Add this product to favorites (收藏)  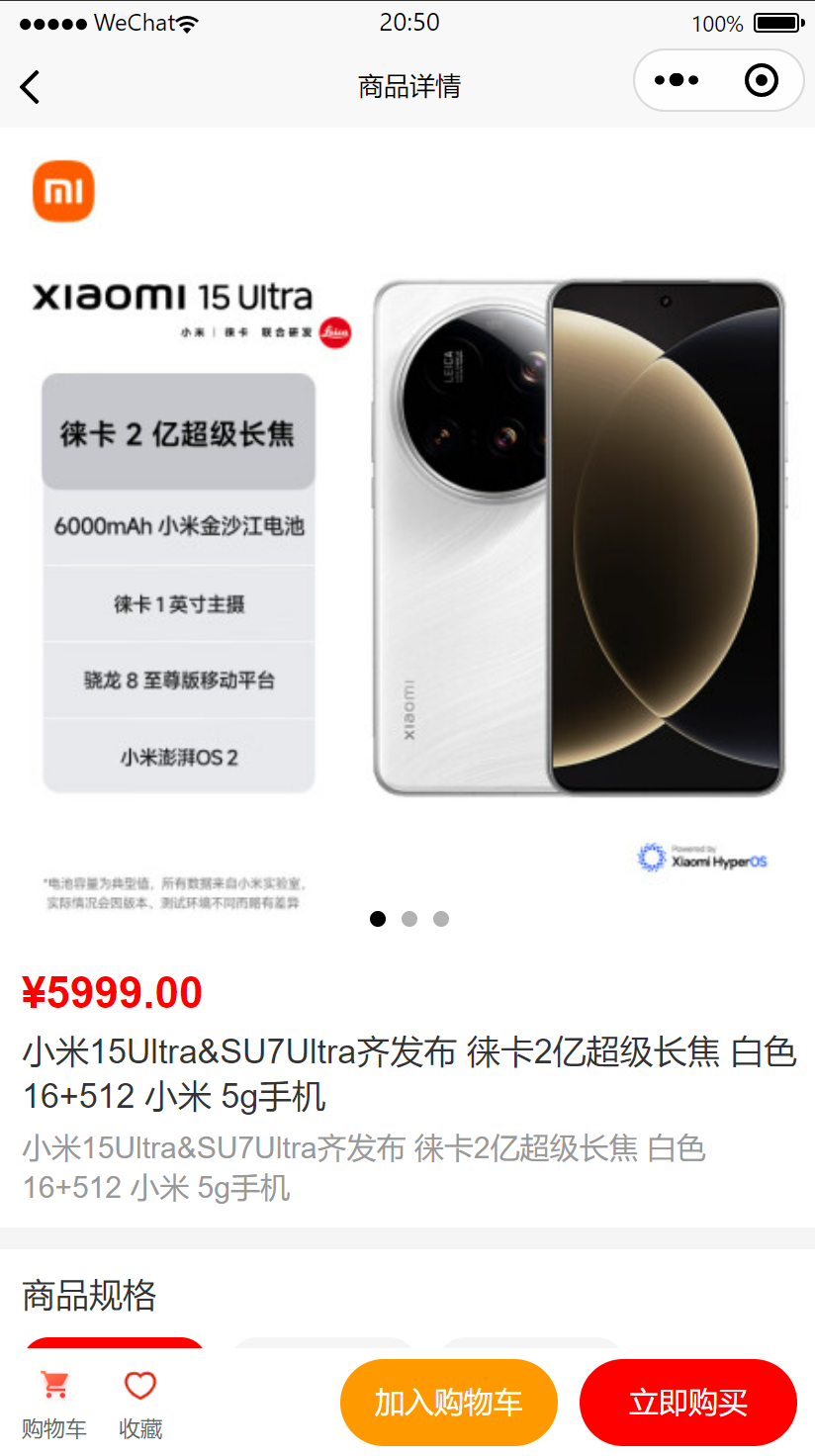140,1404
